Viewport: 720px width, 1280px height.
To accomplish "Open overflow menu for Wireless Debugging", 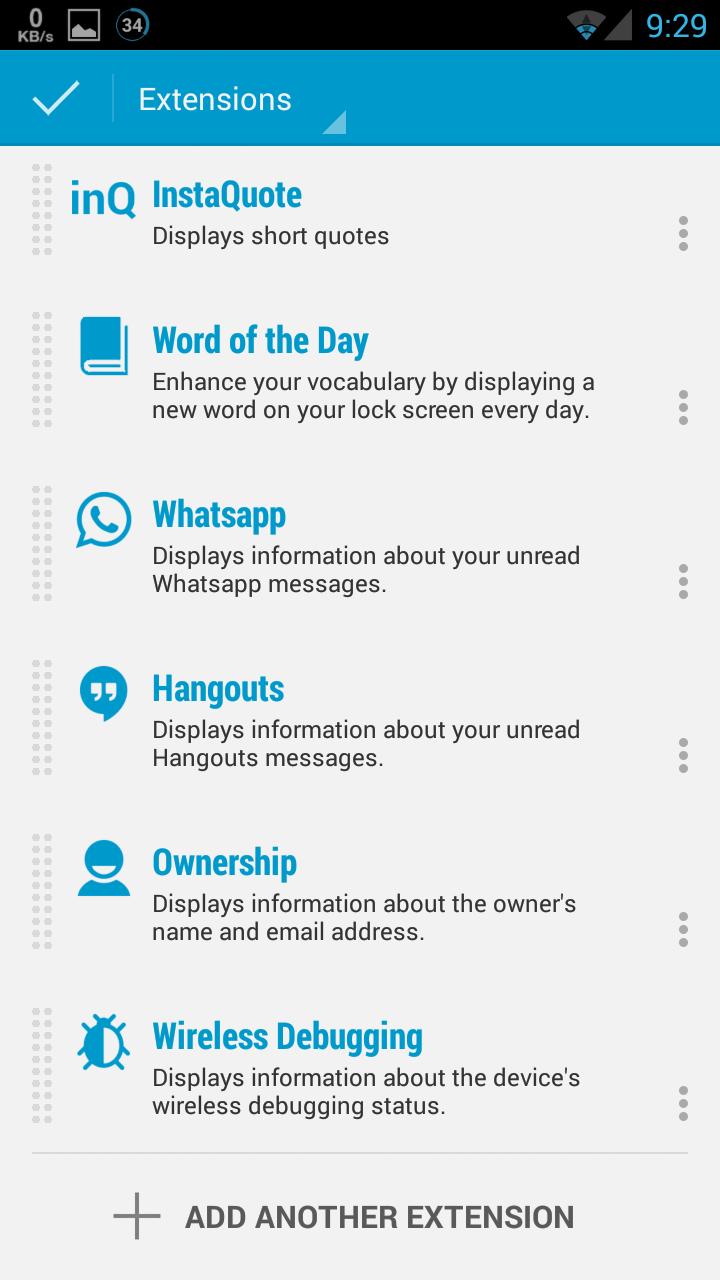I will coord(683,1105).
